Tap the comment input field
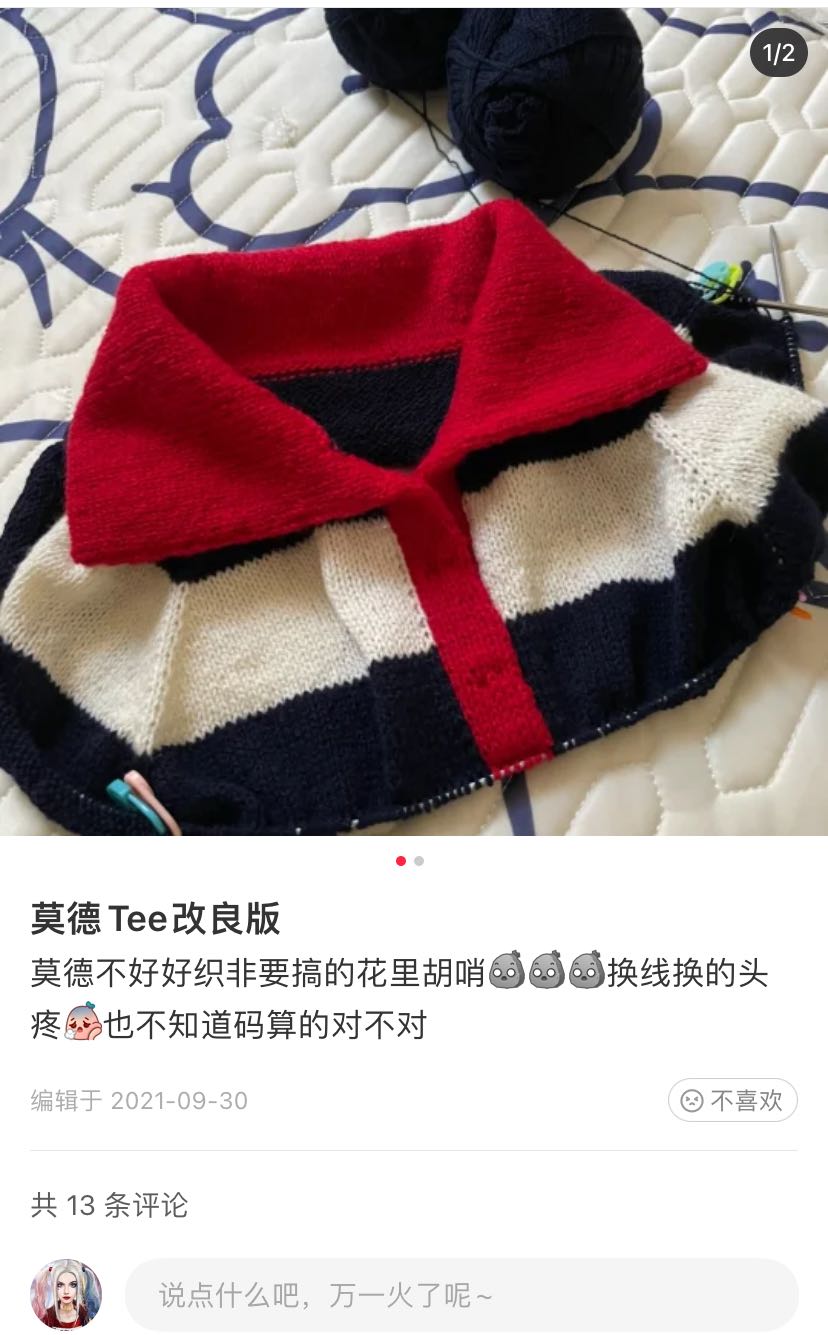Viewport: 828px width, 1335px height. pyautogui.click(x=460, y=1295)
